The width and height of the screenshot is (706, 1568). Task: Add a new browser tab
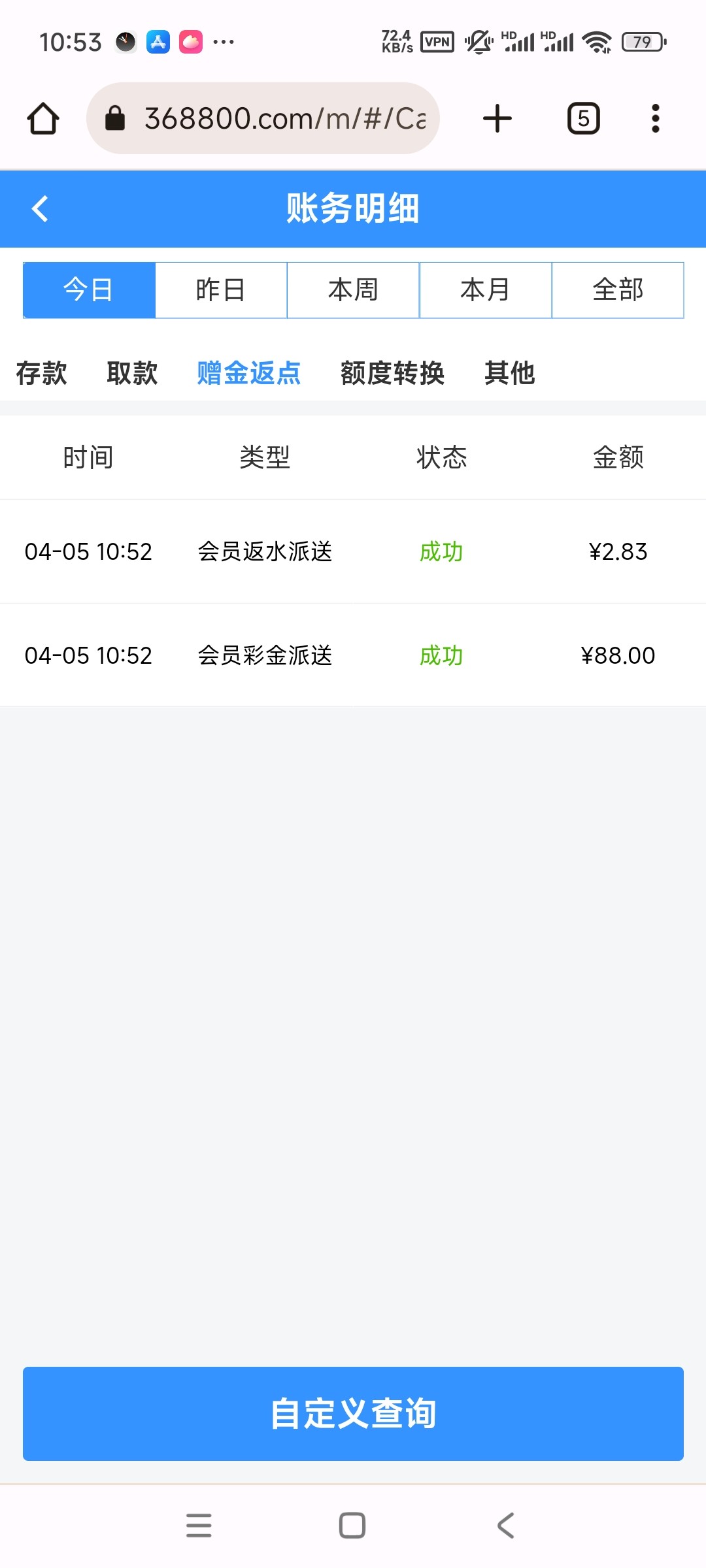click(497, 118)
